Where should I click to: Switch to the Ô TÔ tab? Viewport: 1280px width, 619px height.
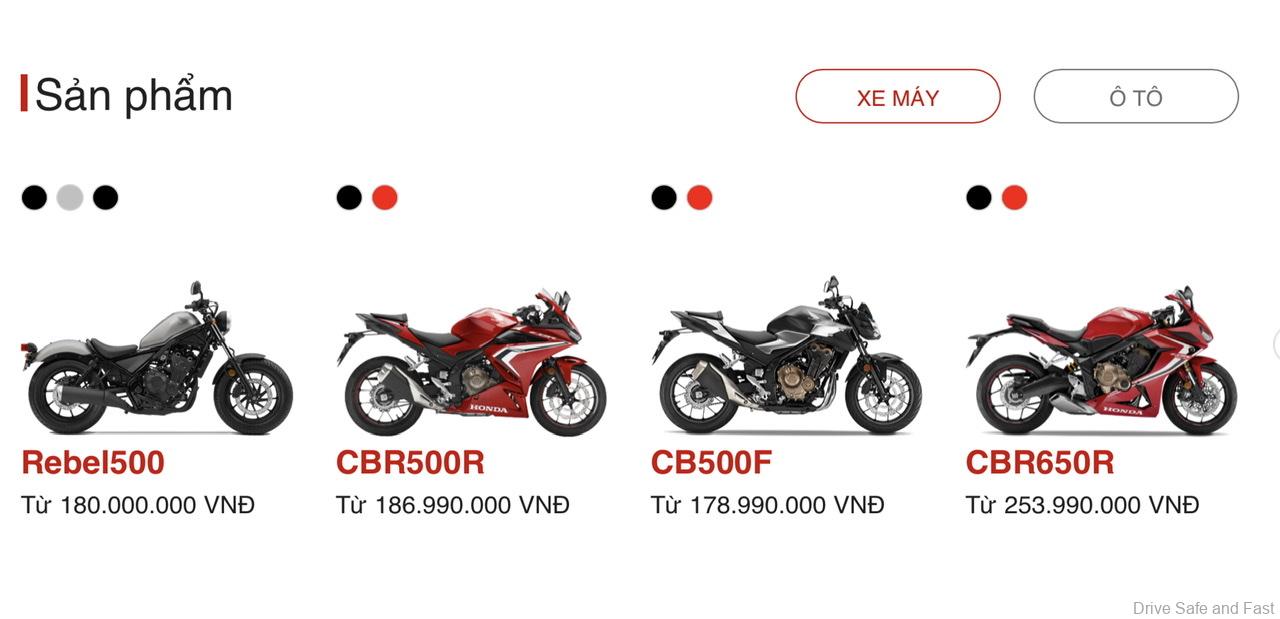[x=1135, y=97]
